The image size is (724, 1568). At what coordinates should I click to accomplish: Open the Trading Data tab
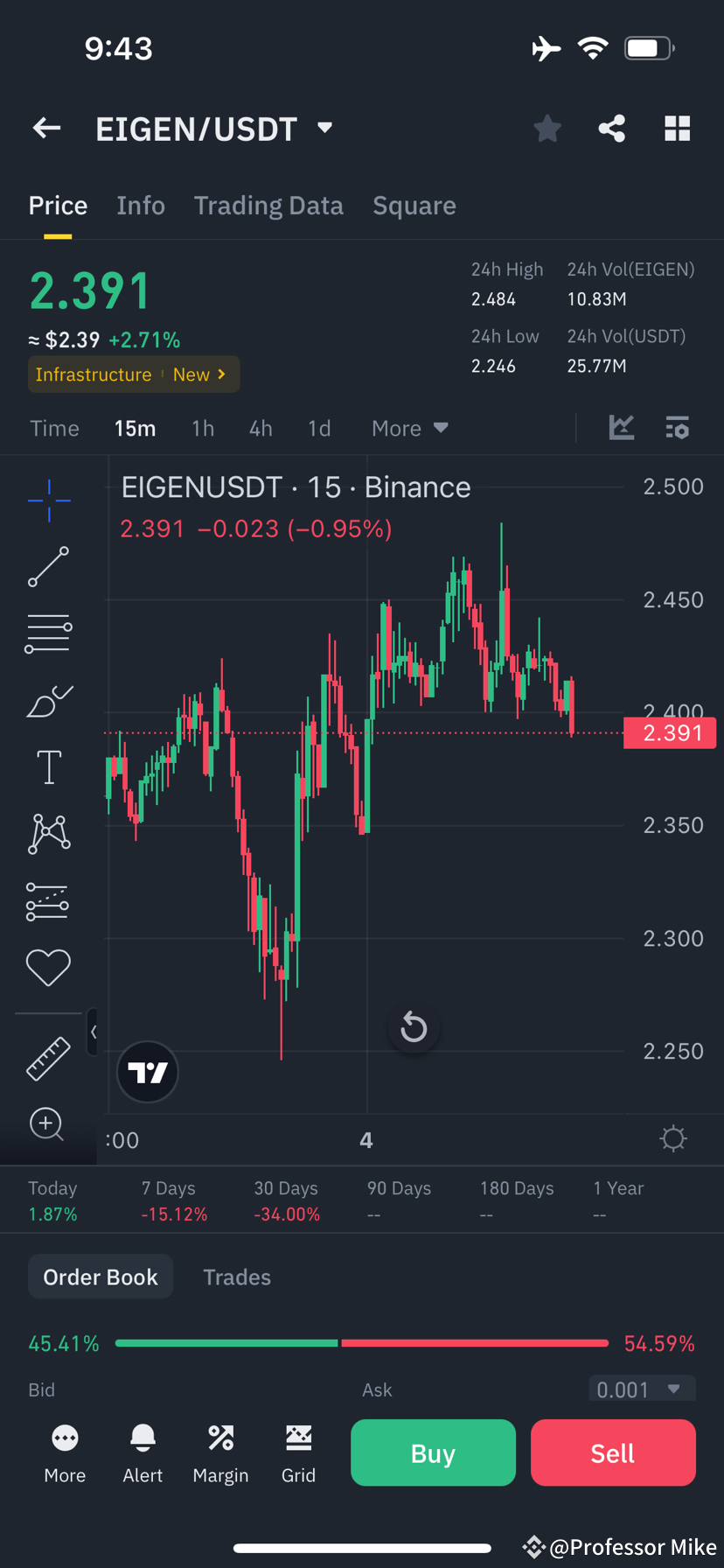pos(268,205)
